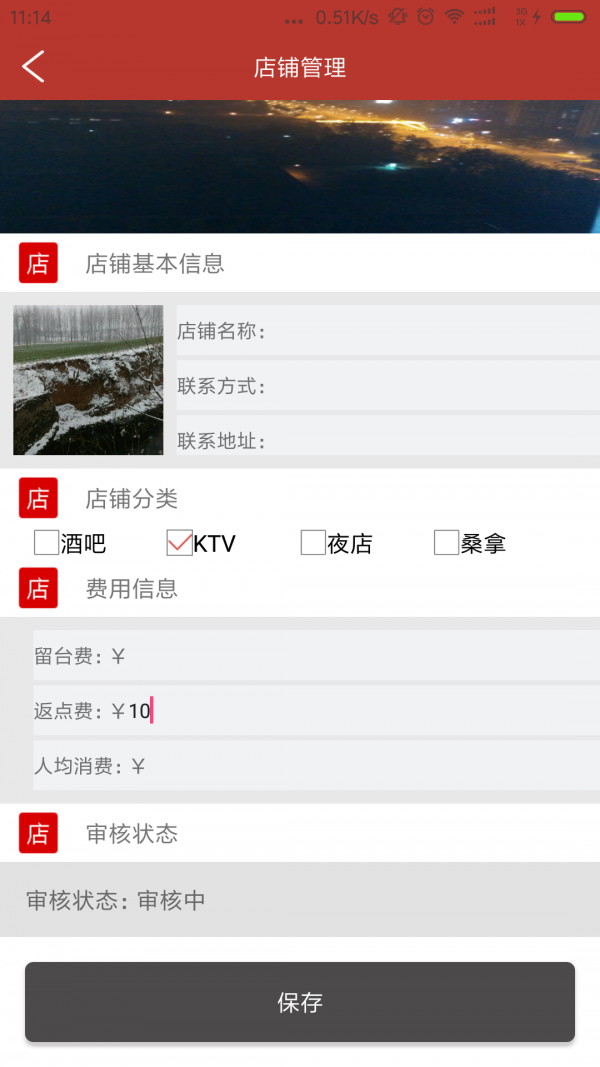Tap the shop banner cover image
This screenshot has height=1067, width=600.
[300, 166]
